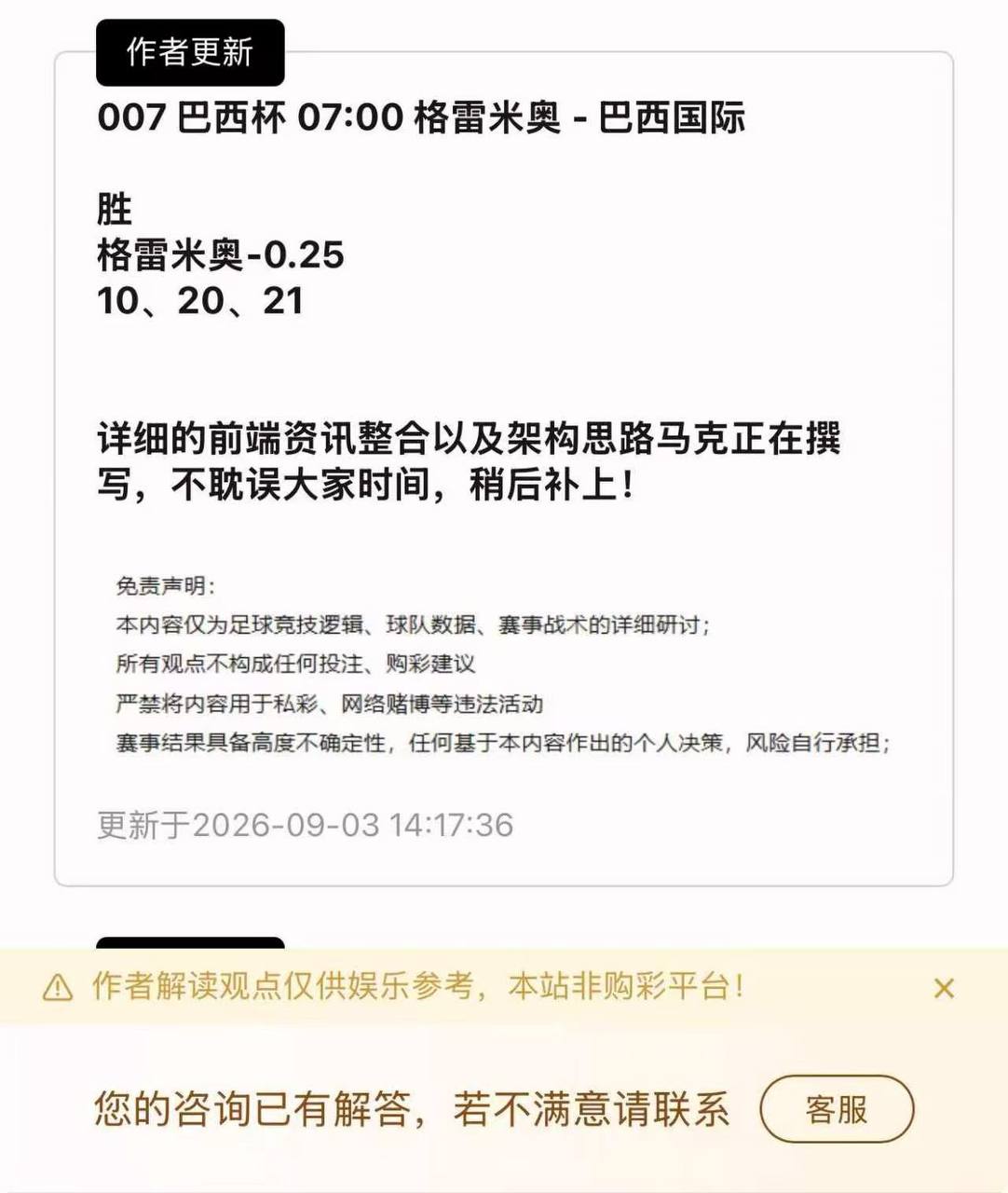1008x1193 pixels.
Task: Tap the 客服 customer service button
Action: pyautogui.click(x=837, y=1109)
